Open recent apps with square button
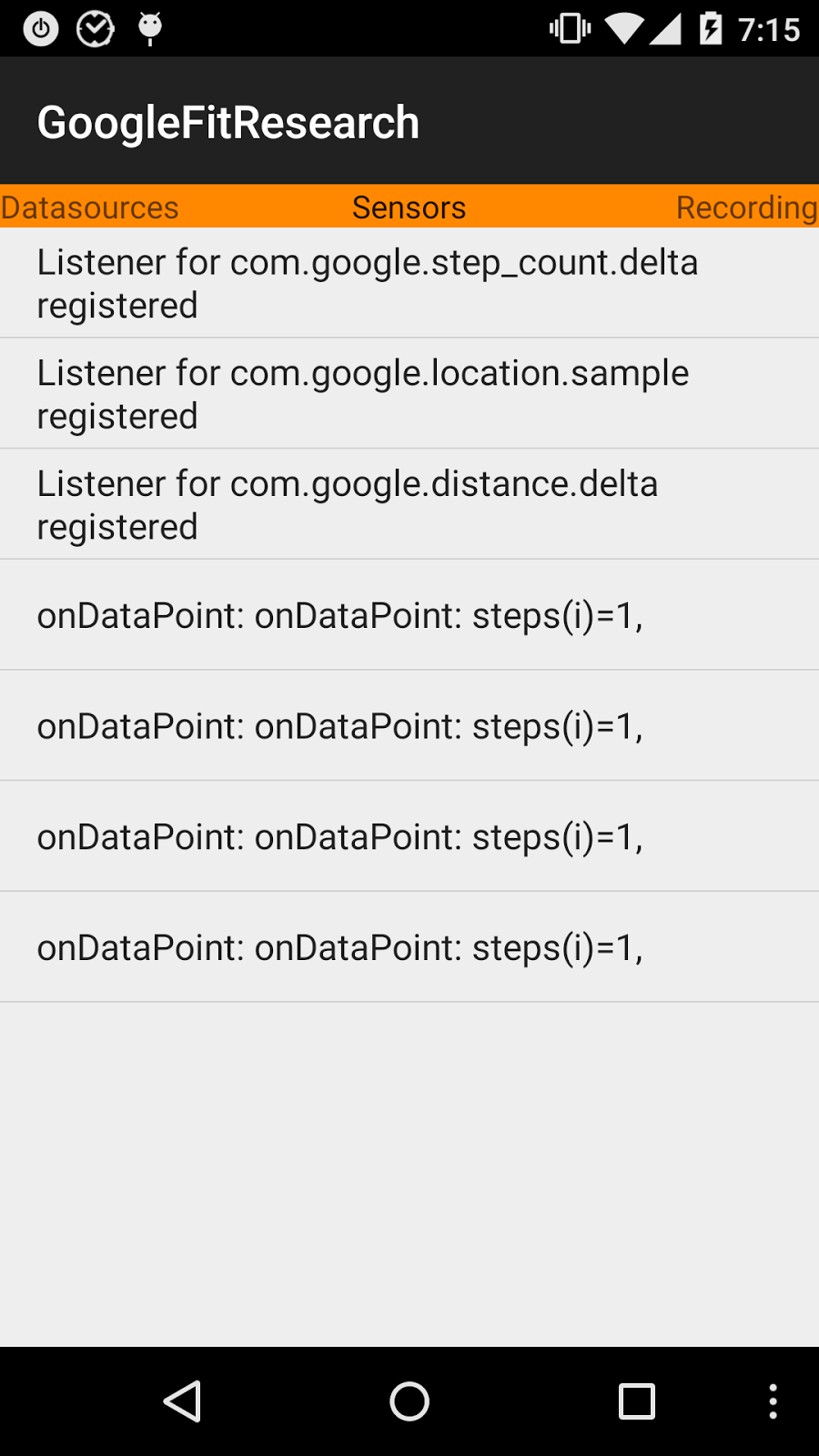Screen dimensions: 819x1456 (636, 1401)
